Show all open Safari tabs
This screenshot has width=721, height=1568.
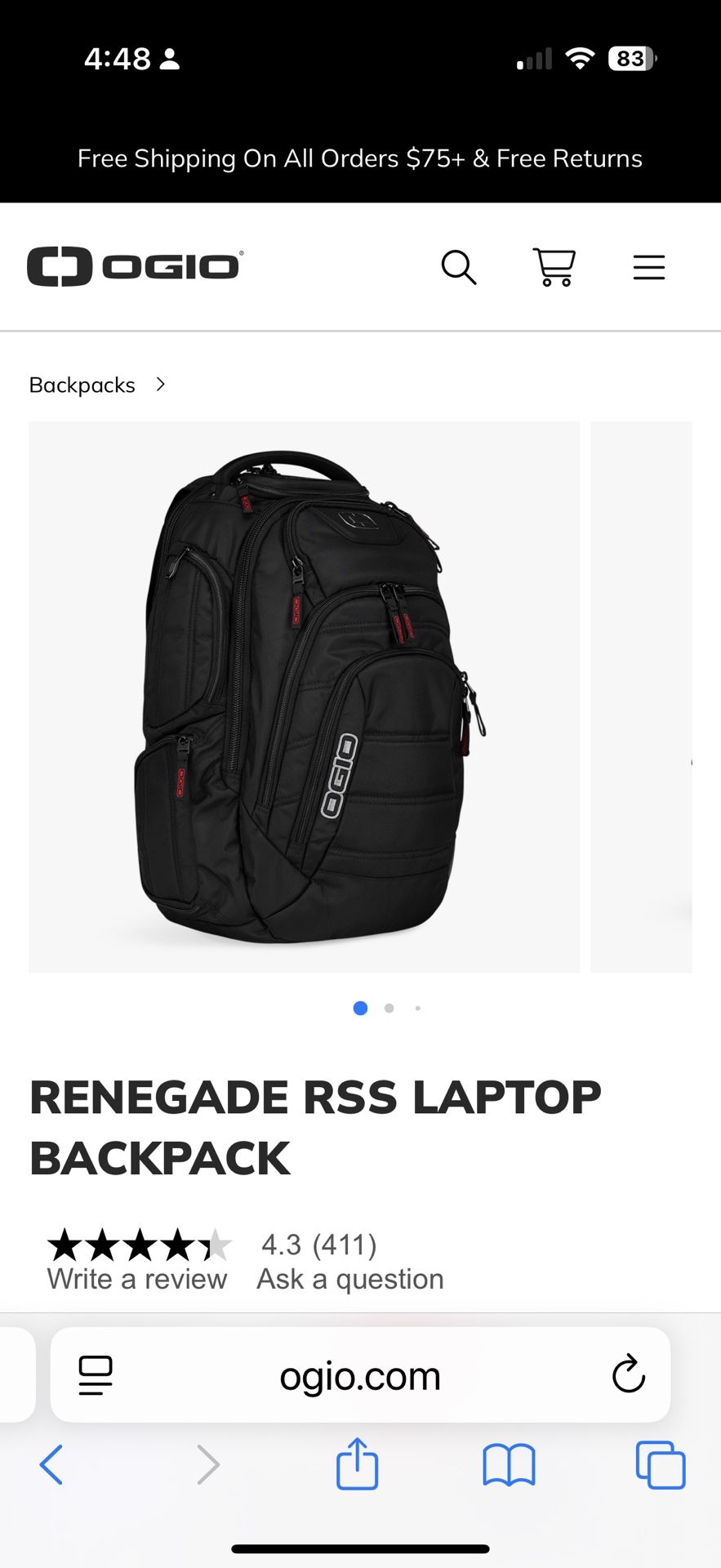[660, 1464]
